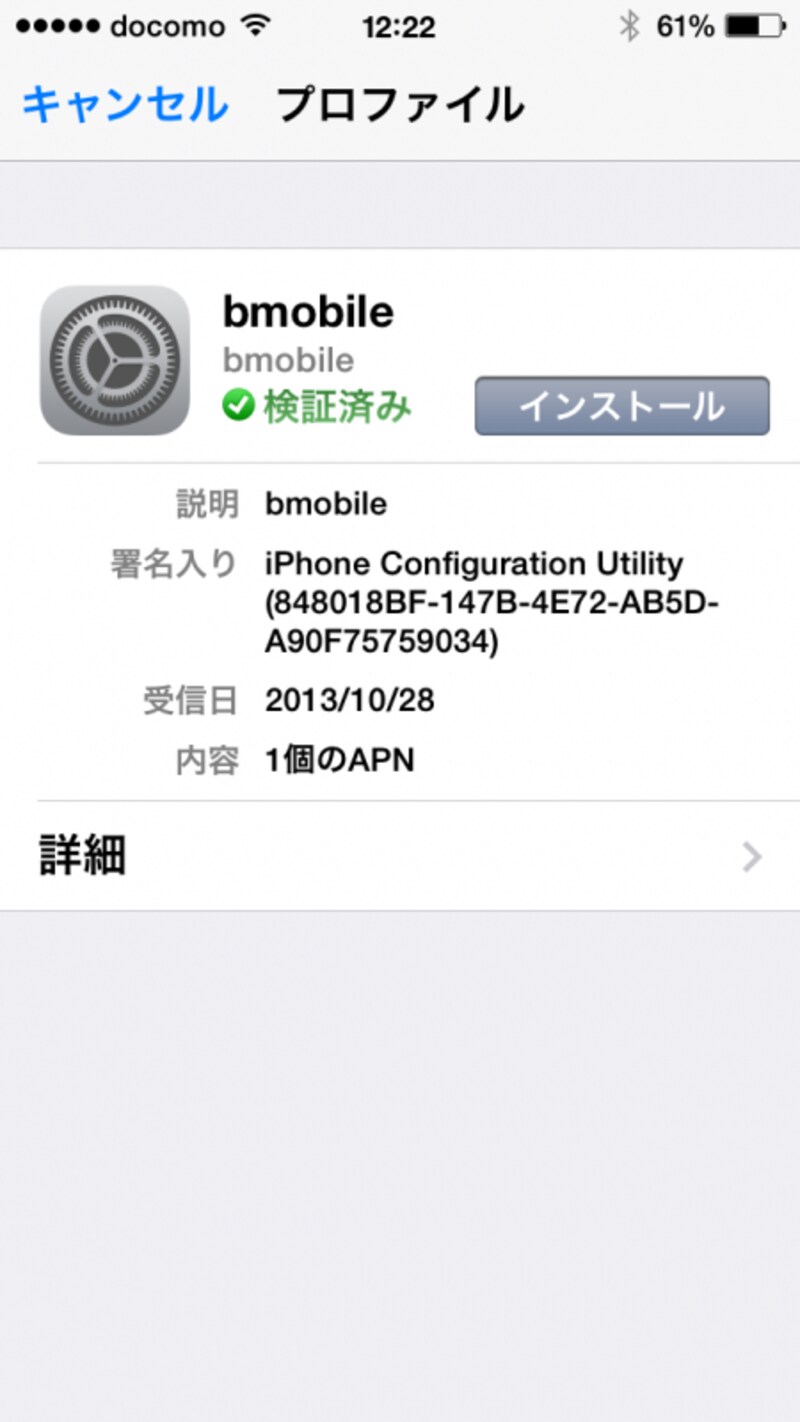Tap the docomo carrier label
800x1422 pixels.
coord(160,26)
